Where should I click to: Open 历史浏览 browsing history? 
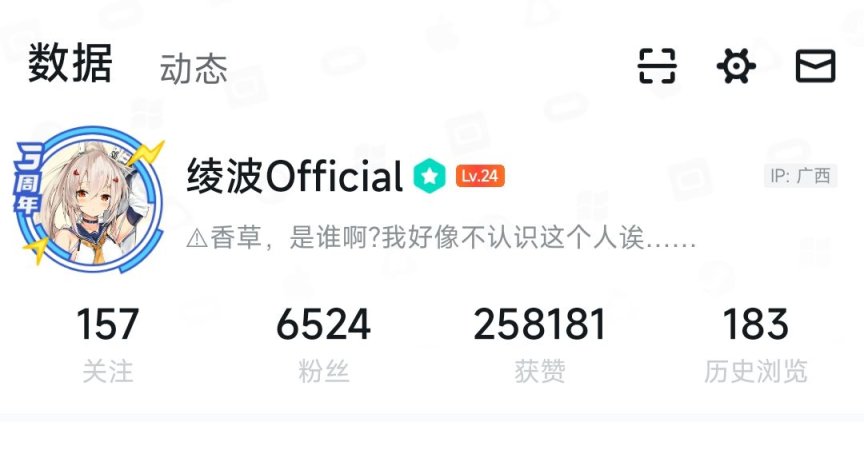[755, 345]
